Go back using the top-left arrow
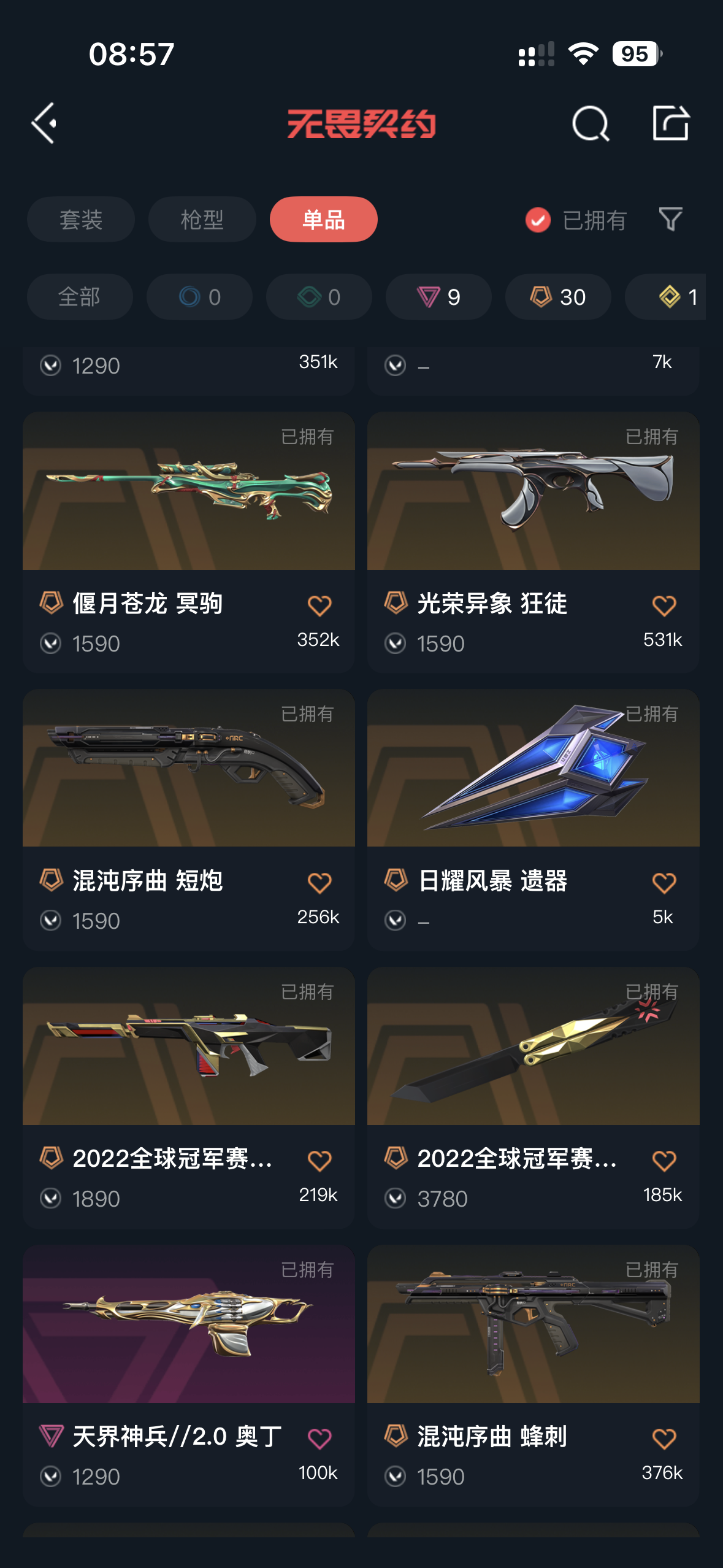The width and height of the screenshot is (723, 1568). 44,123
